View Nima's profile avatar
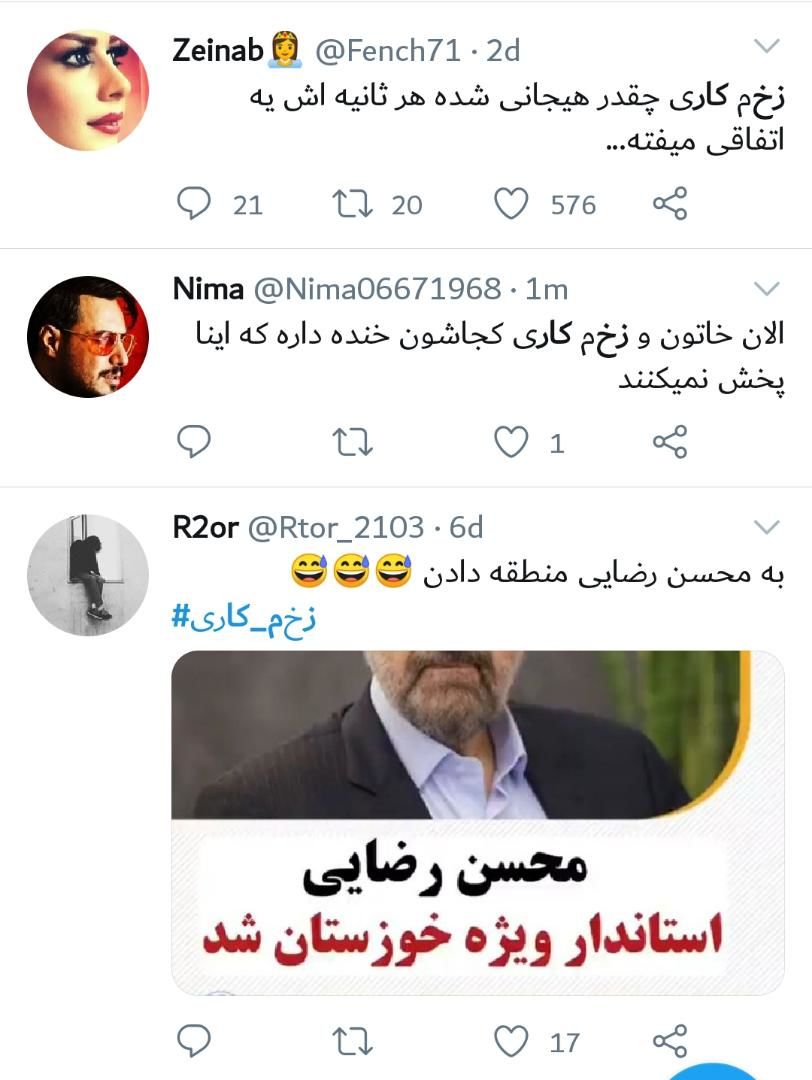The image size is (812, 1080). tap(87, 336)
